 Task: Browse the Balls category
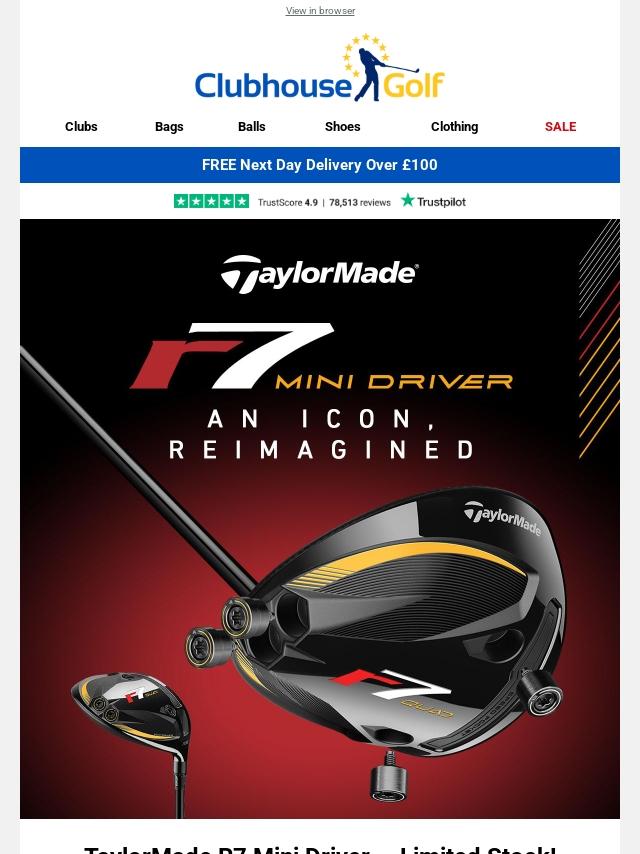tap(252, 127)
